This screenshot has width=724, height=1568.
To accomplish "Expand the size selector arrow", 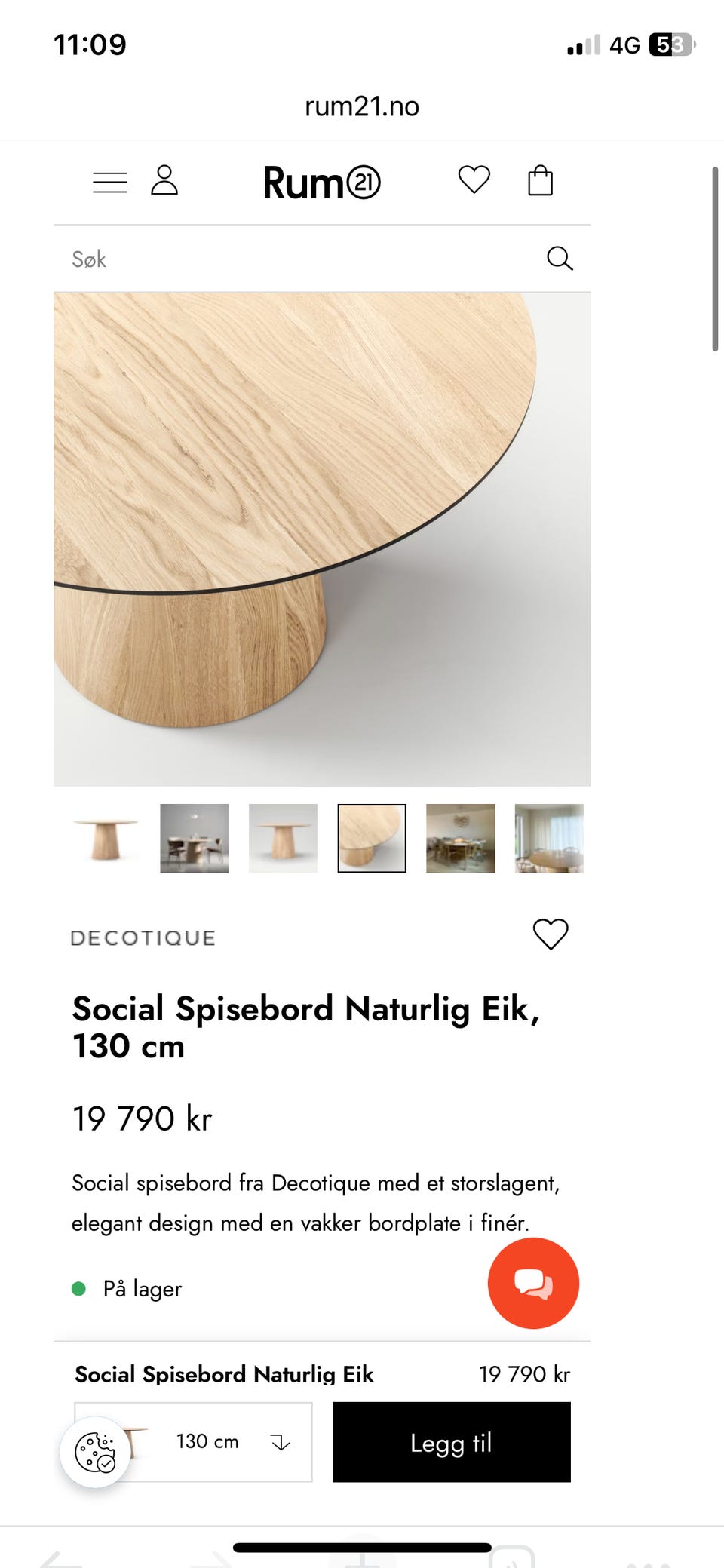I will tap(281, 1441).
